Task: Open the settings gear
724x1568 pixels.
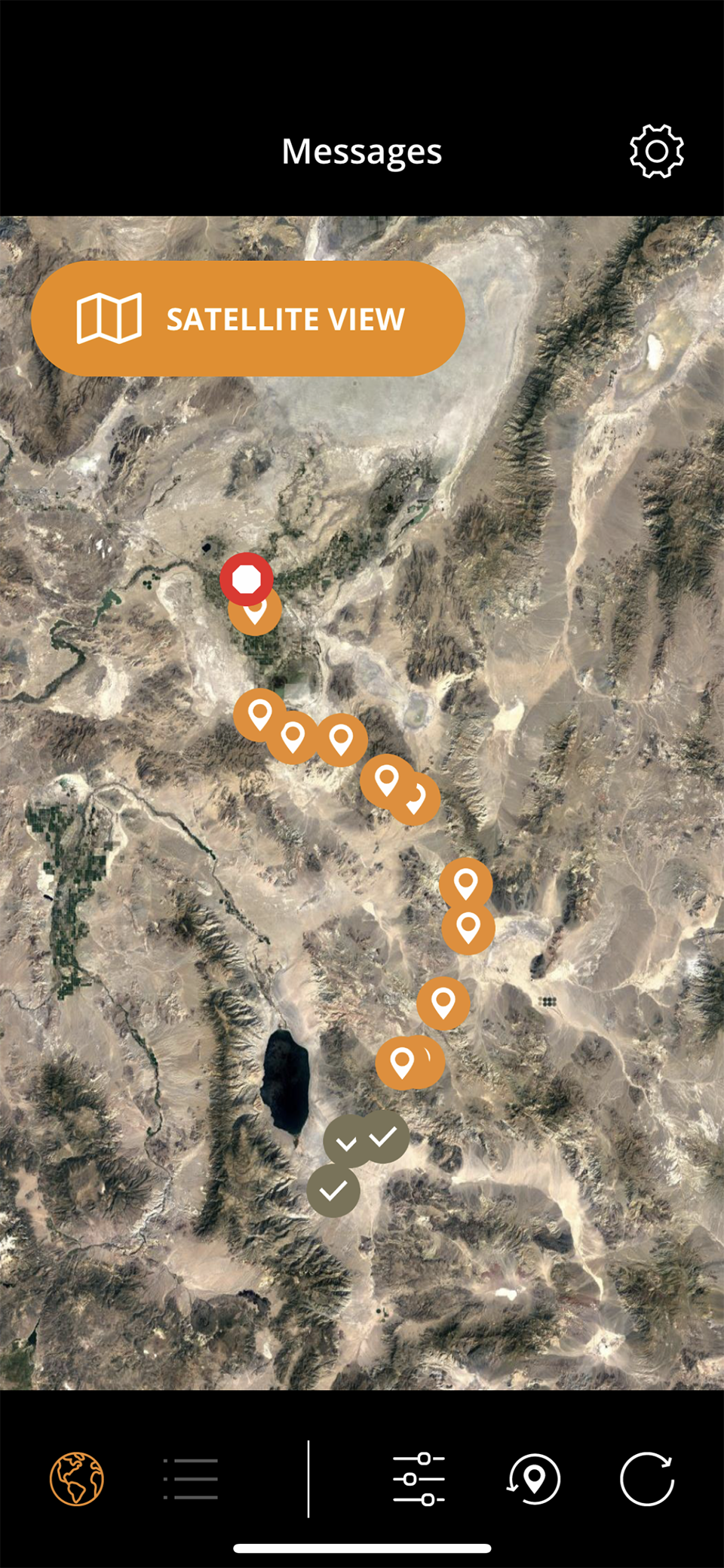Action: [657, 152]
